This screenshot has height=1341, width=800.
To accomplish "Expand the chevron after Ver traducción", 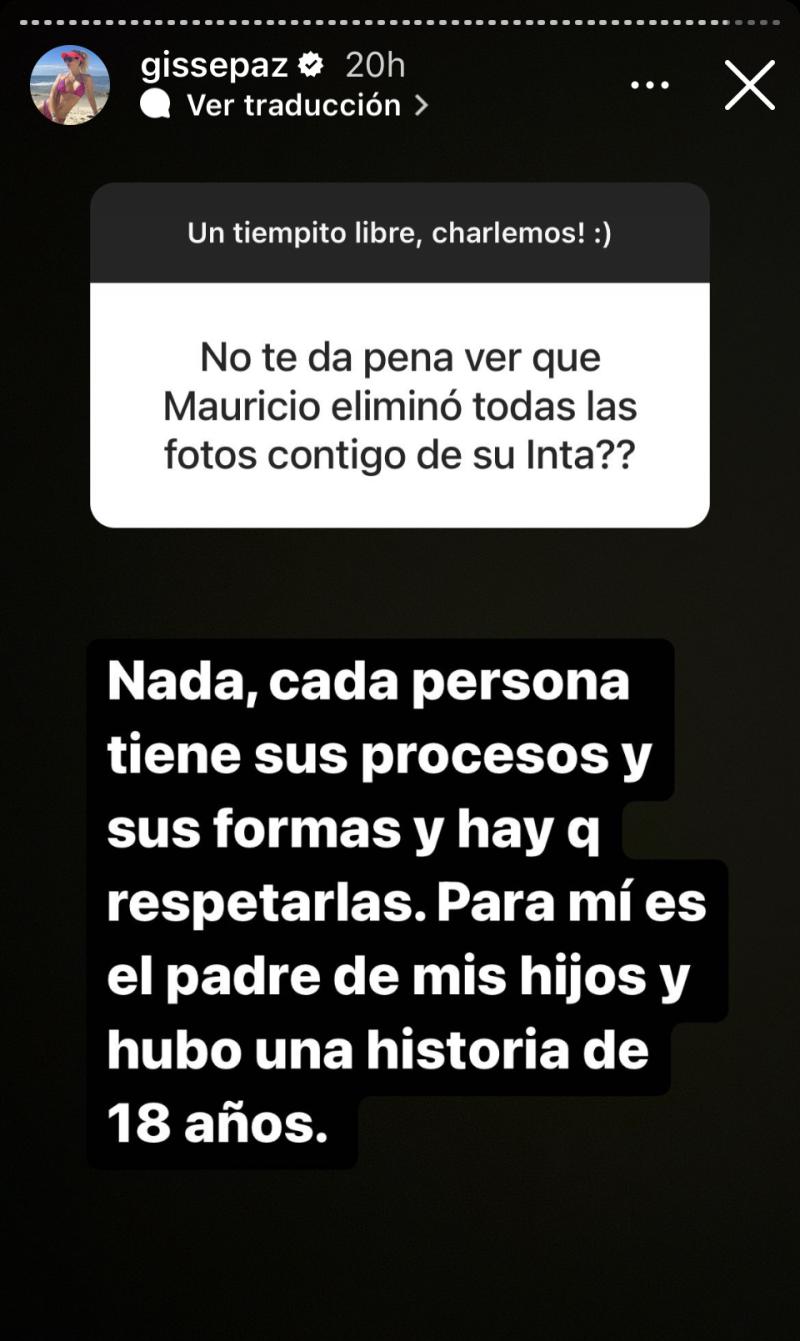I will pos(419,105).
